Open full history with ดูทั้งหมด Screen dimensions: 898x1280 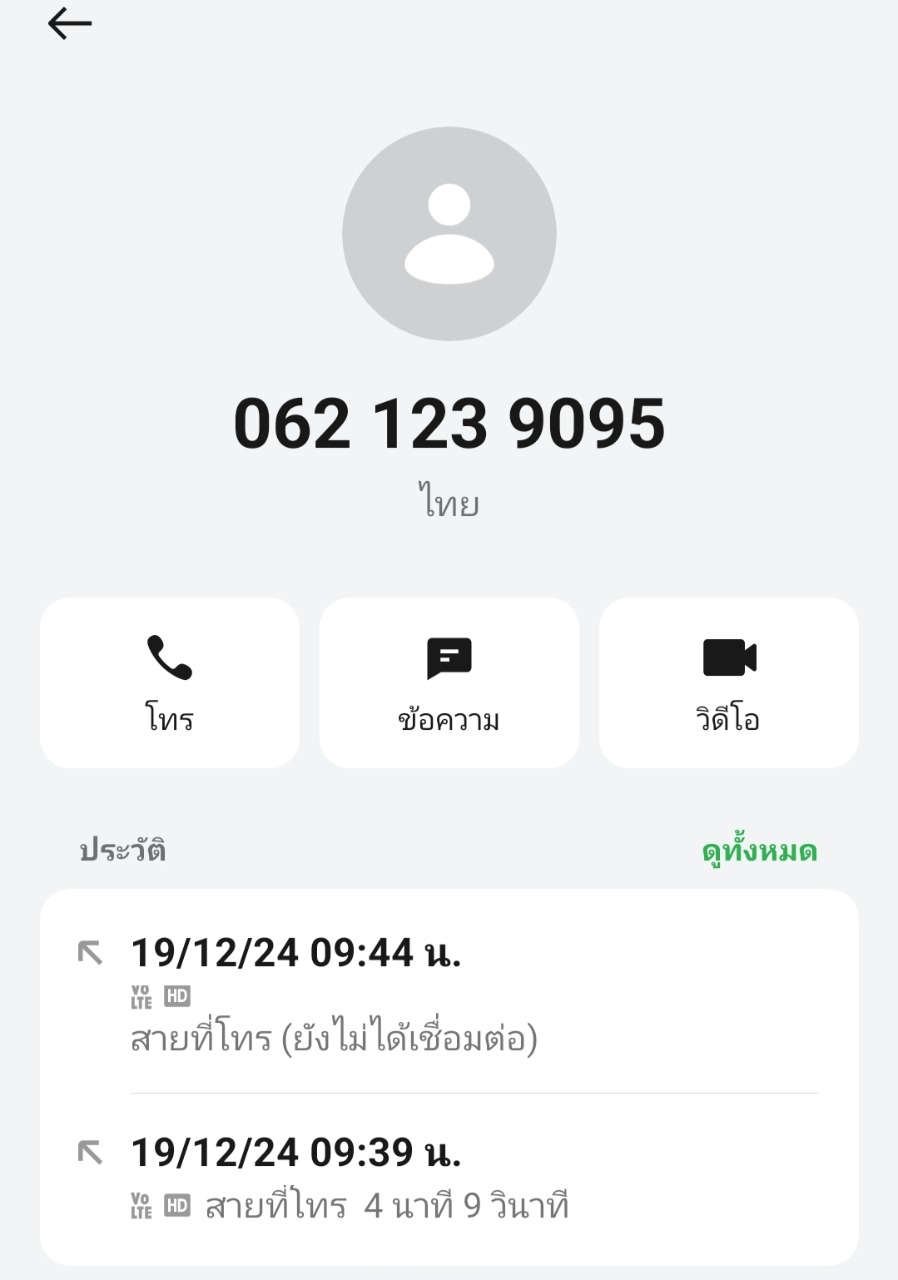pyautogui.click(x=759, y=852)
